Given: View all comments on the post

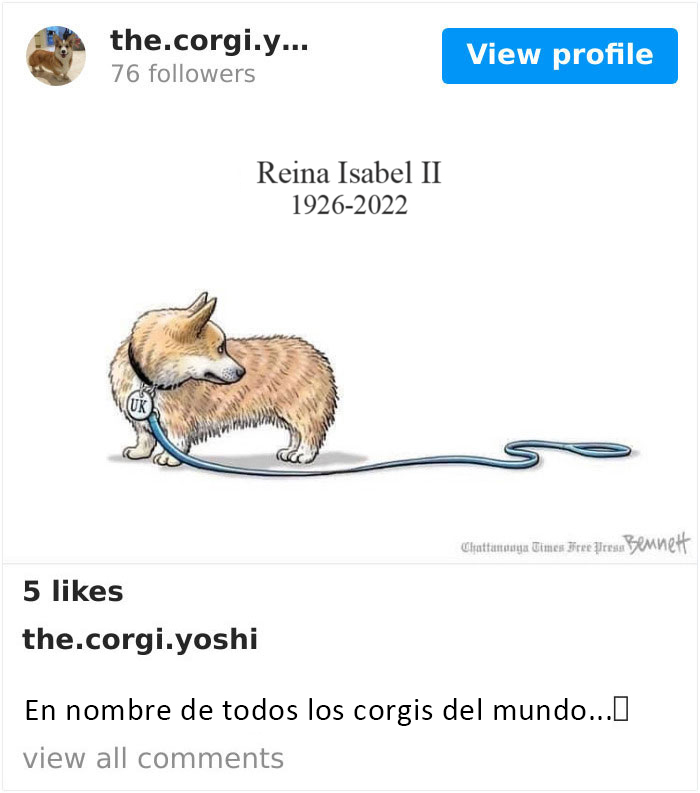Looking at the screenshot, I should (x=153, y=759).
